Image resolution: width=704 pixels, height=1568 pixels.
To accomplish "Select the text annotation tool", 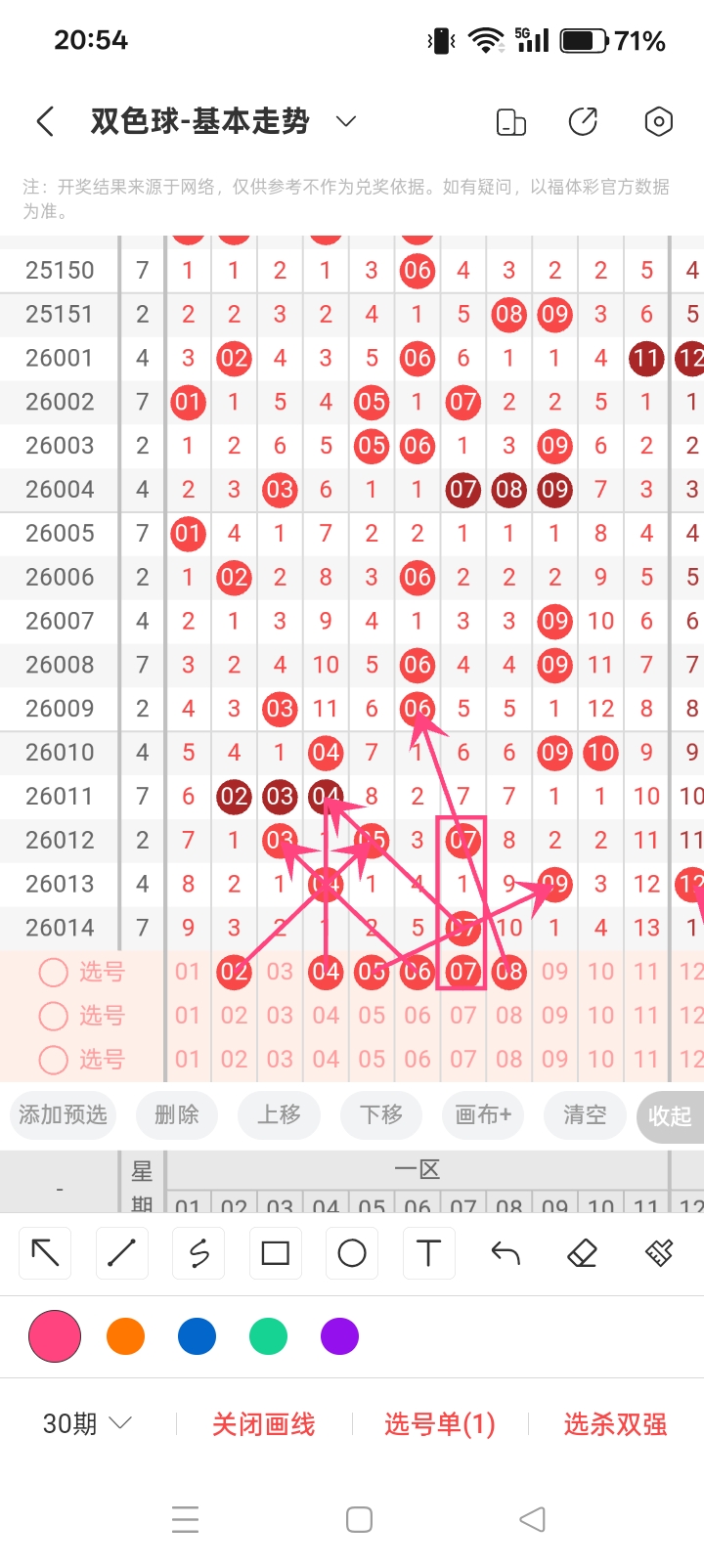I will (x=428, y=1252).
